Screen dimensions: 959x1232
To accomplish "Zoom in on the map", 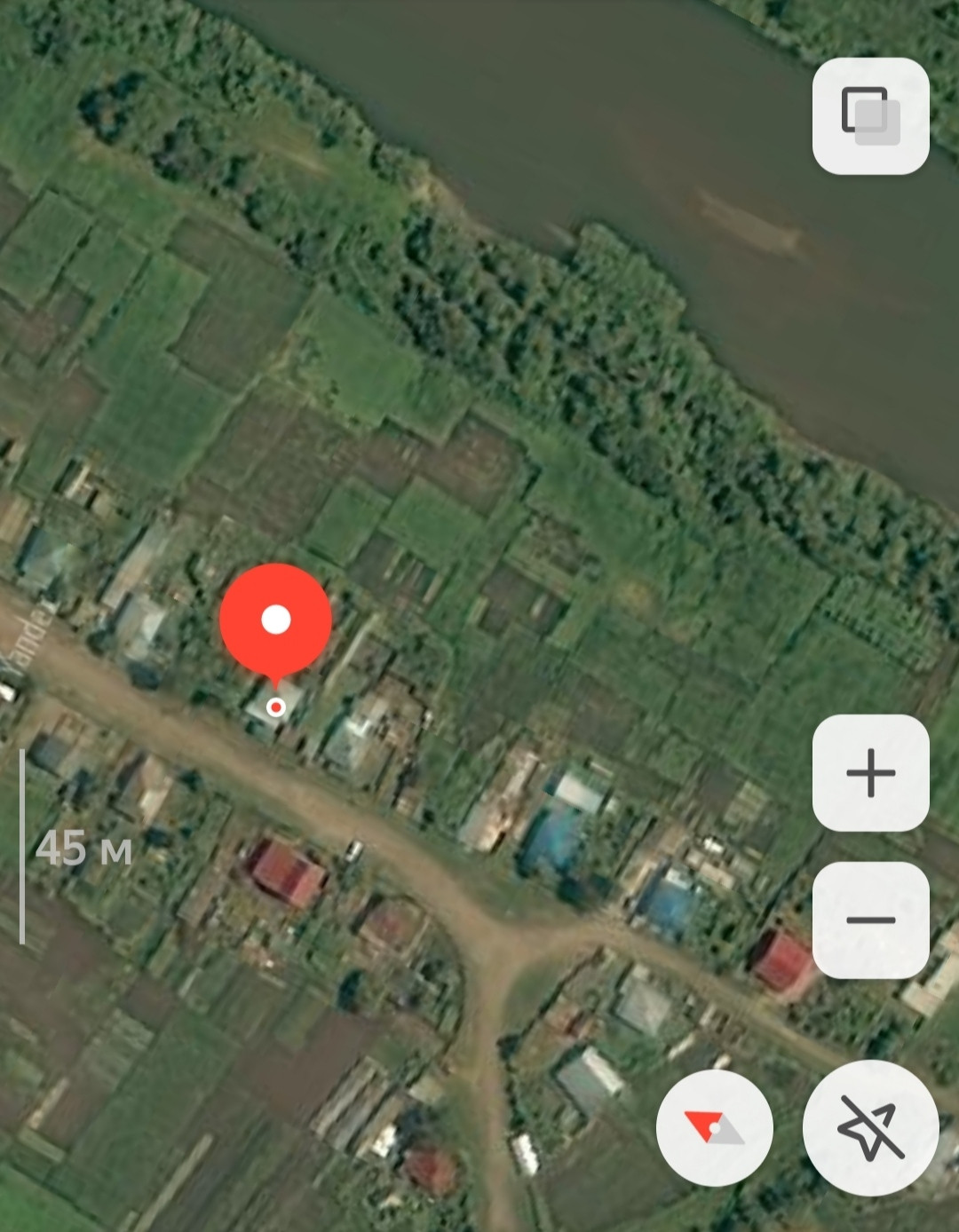I will (870, 772).
